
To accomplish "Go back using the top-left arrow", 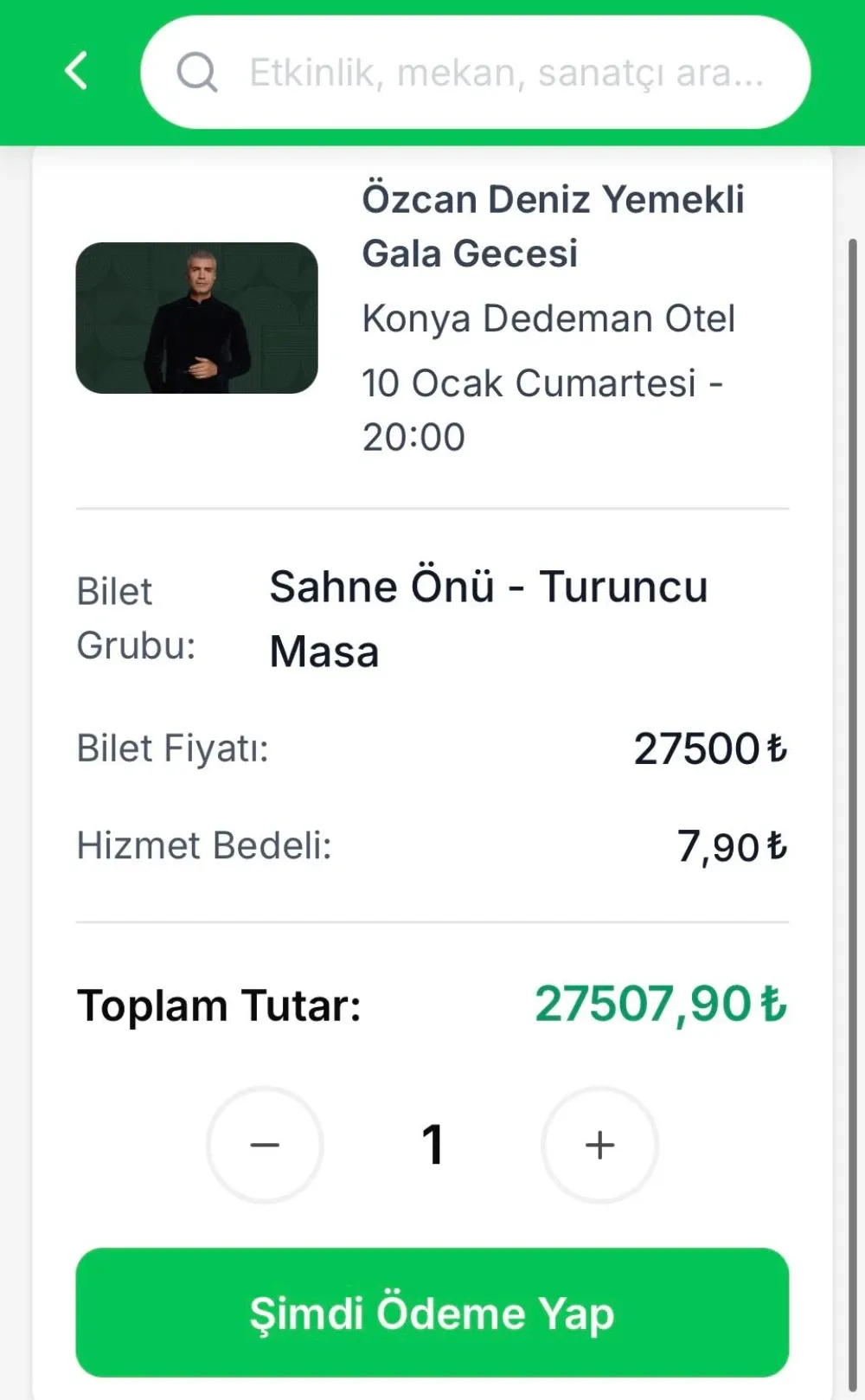I will click(x=76, y=71).
